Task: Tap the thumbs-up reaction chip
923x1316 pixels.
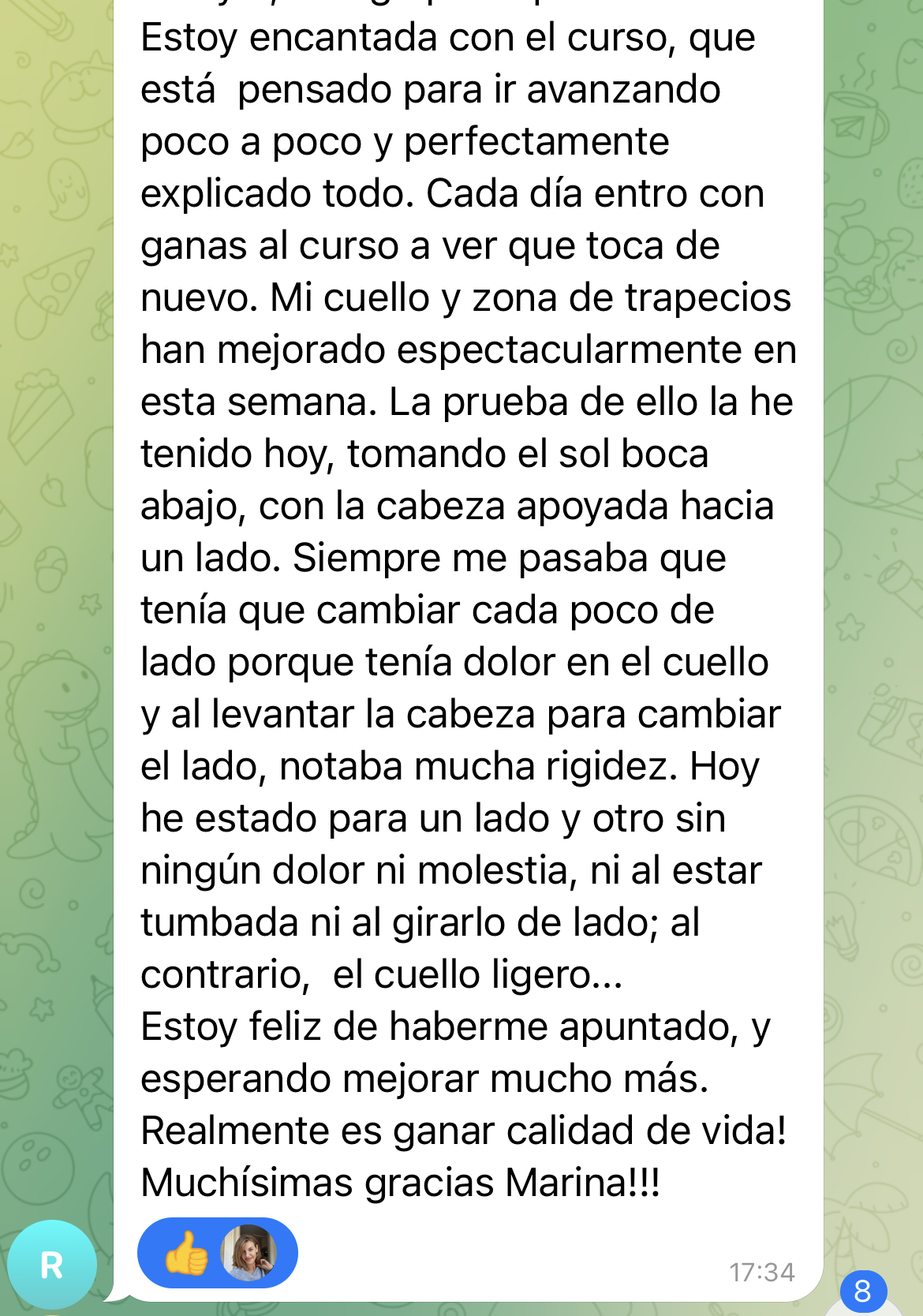Action: (x=216, y=1252)
